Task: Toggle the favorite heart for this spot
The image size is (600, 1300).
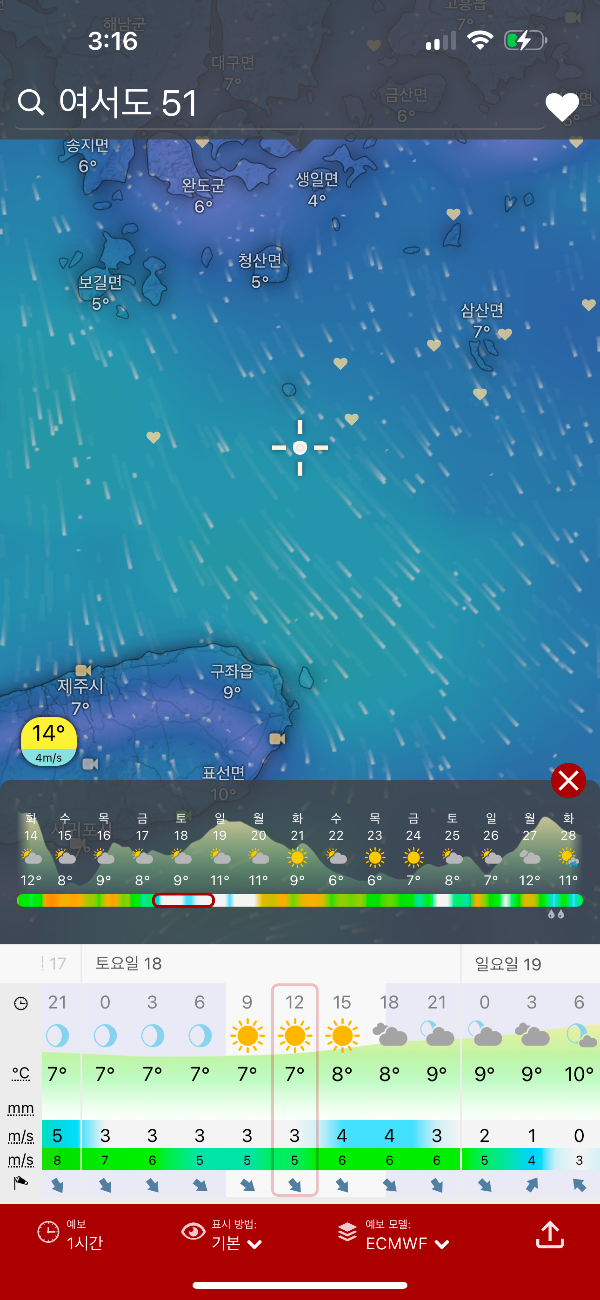Action: point(562,107)
